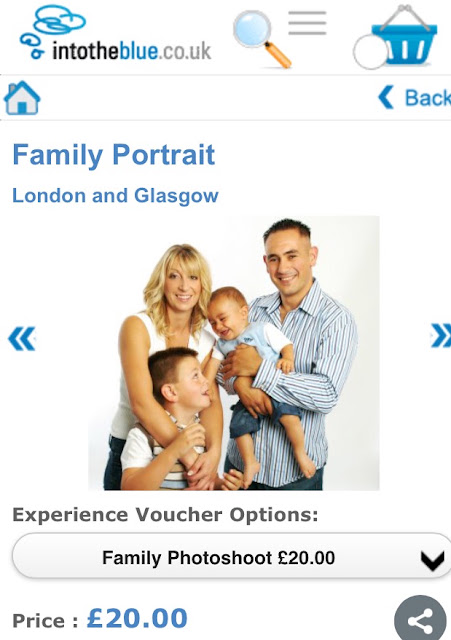Share this experience
Viewport: 451px width, 640px height.
click(420, 619)
